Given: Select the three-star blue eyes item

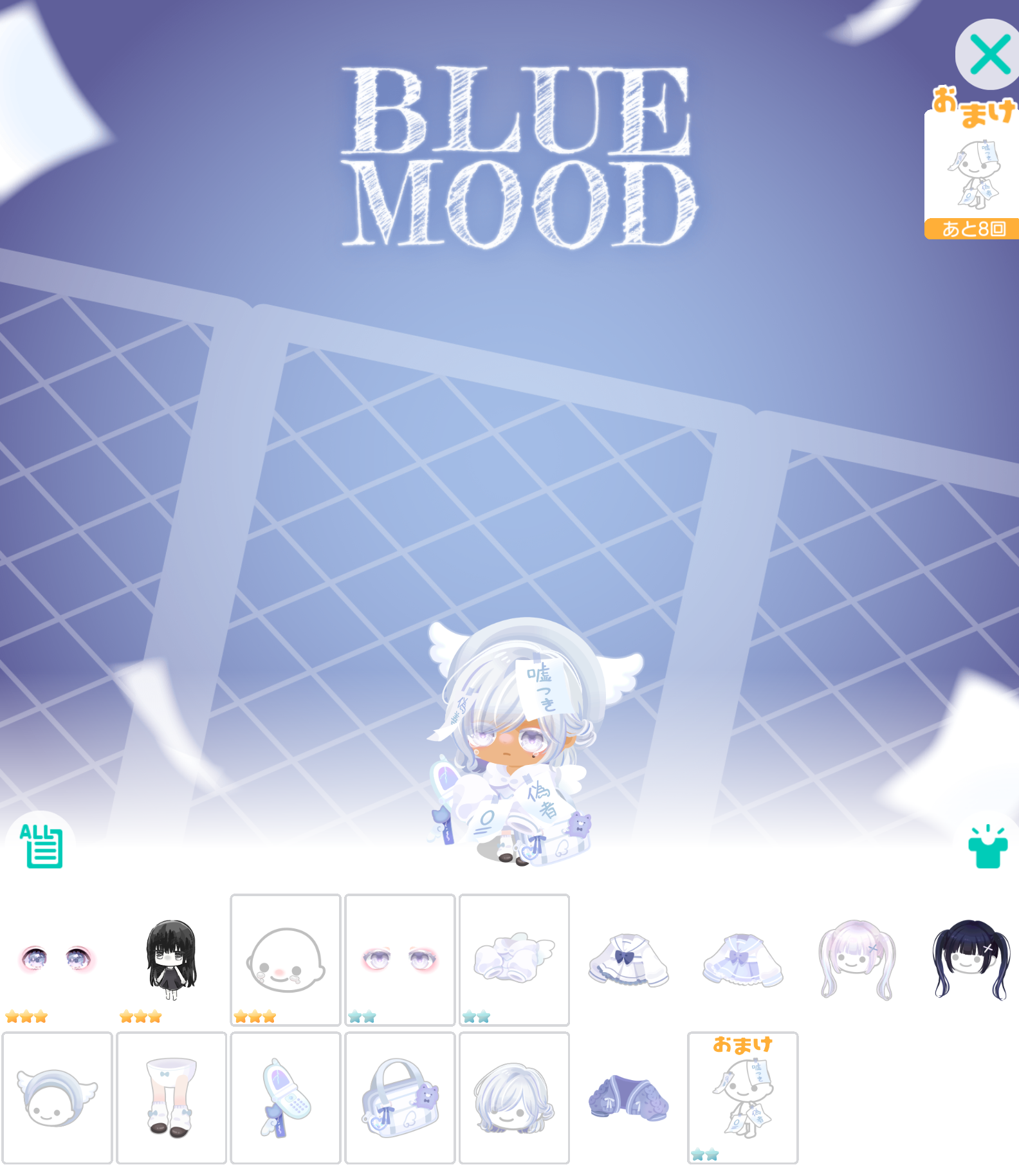Looking at the screenshot, I should (x=57, y=959).
